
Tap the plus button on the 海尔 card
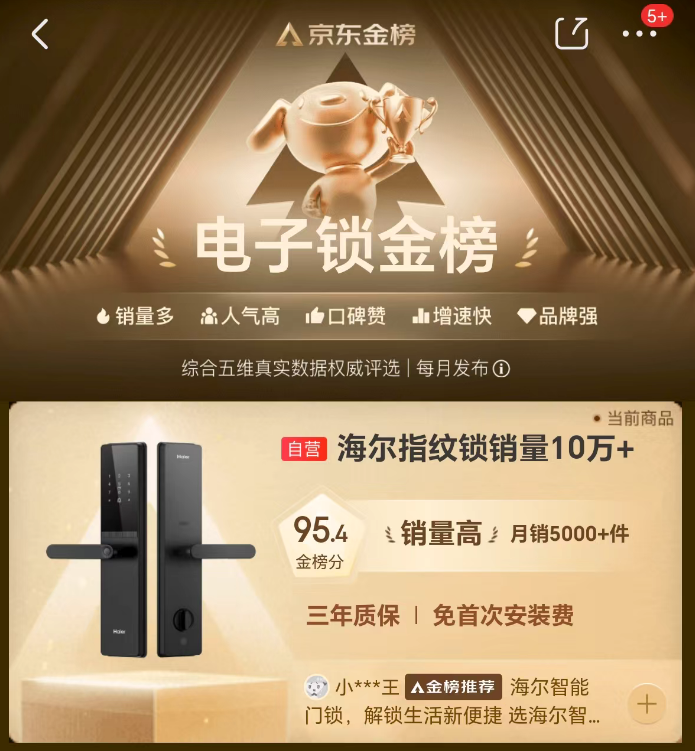point(647,704)
